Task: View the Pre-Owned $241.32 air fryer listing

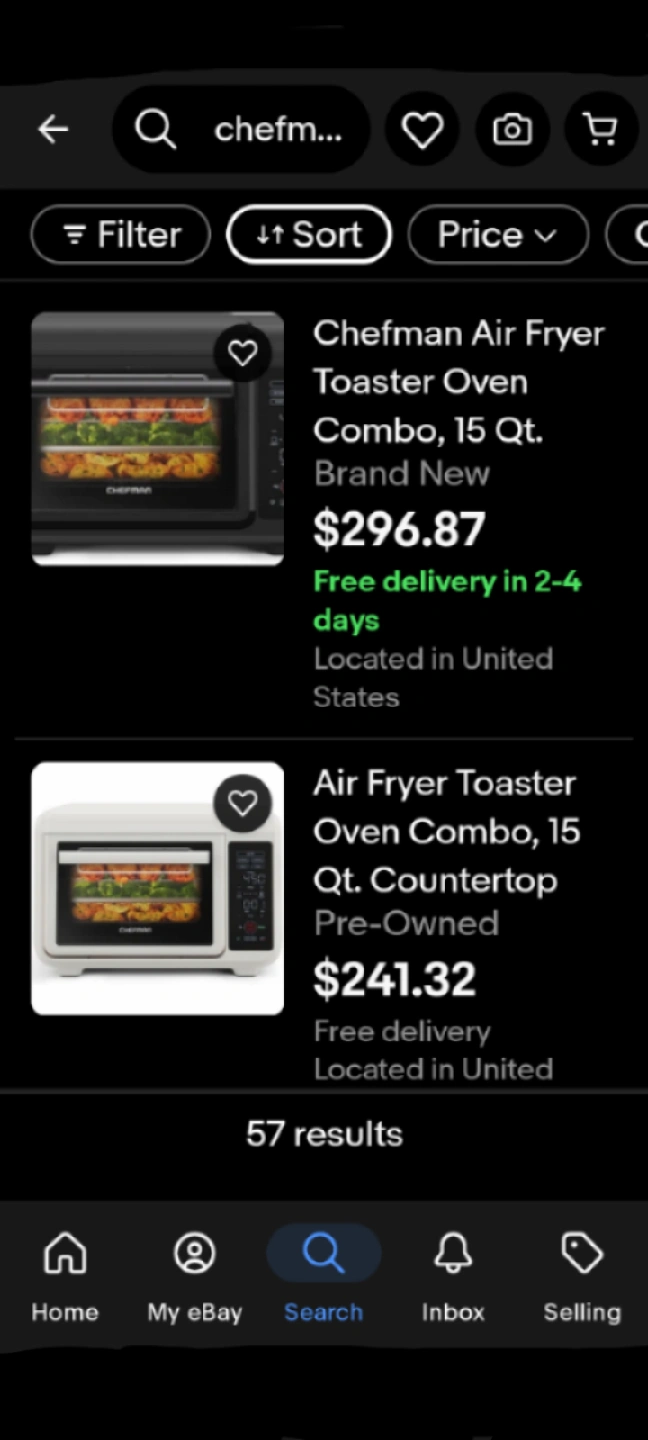Action: coord(446,832)
